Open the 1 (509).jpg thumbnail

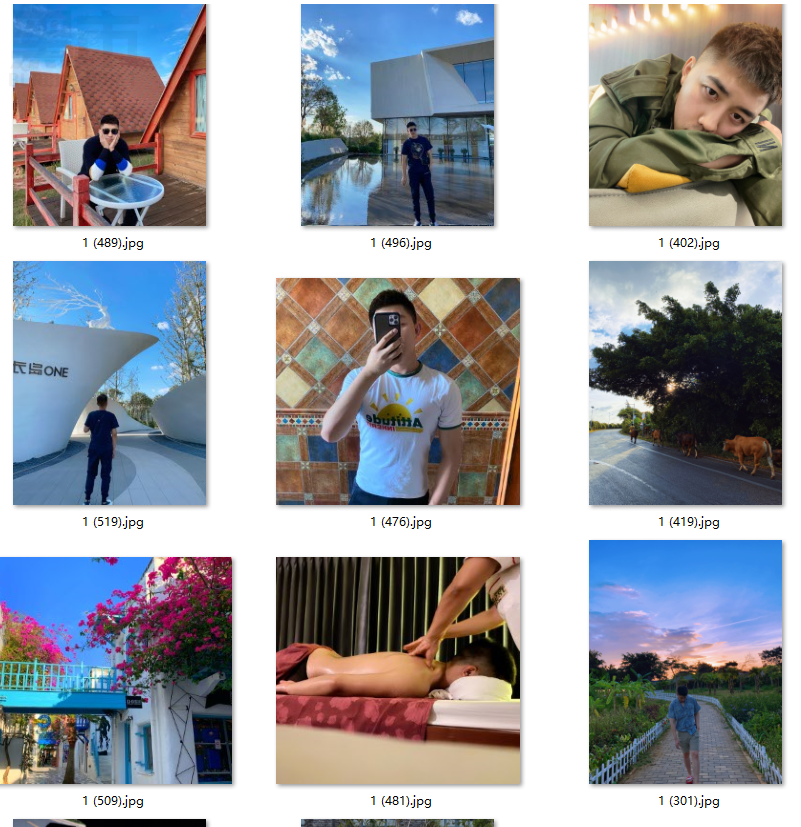coord(115,670)
